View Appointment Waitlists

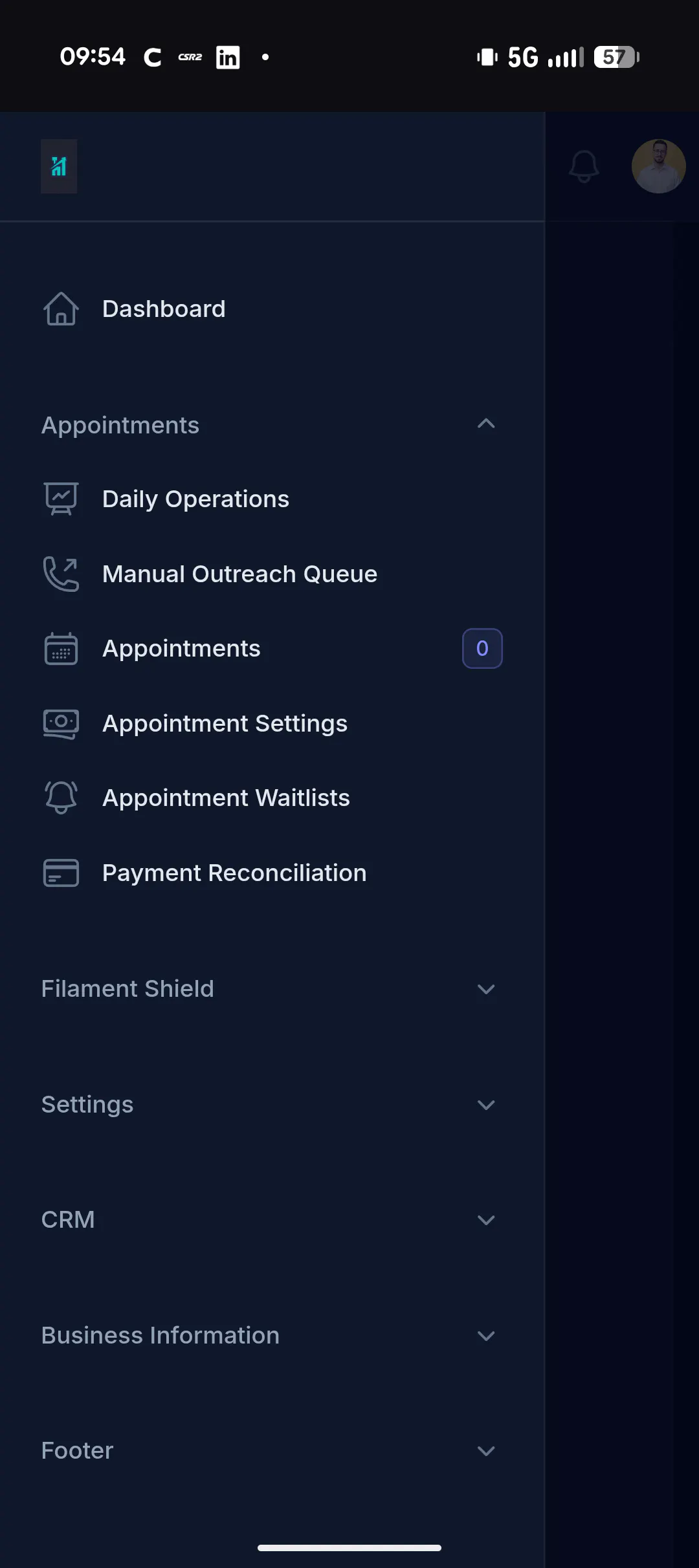pyautogui.click(x=272, y=798)
